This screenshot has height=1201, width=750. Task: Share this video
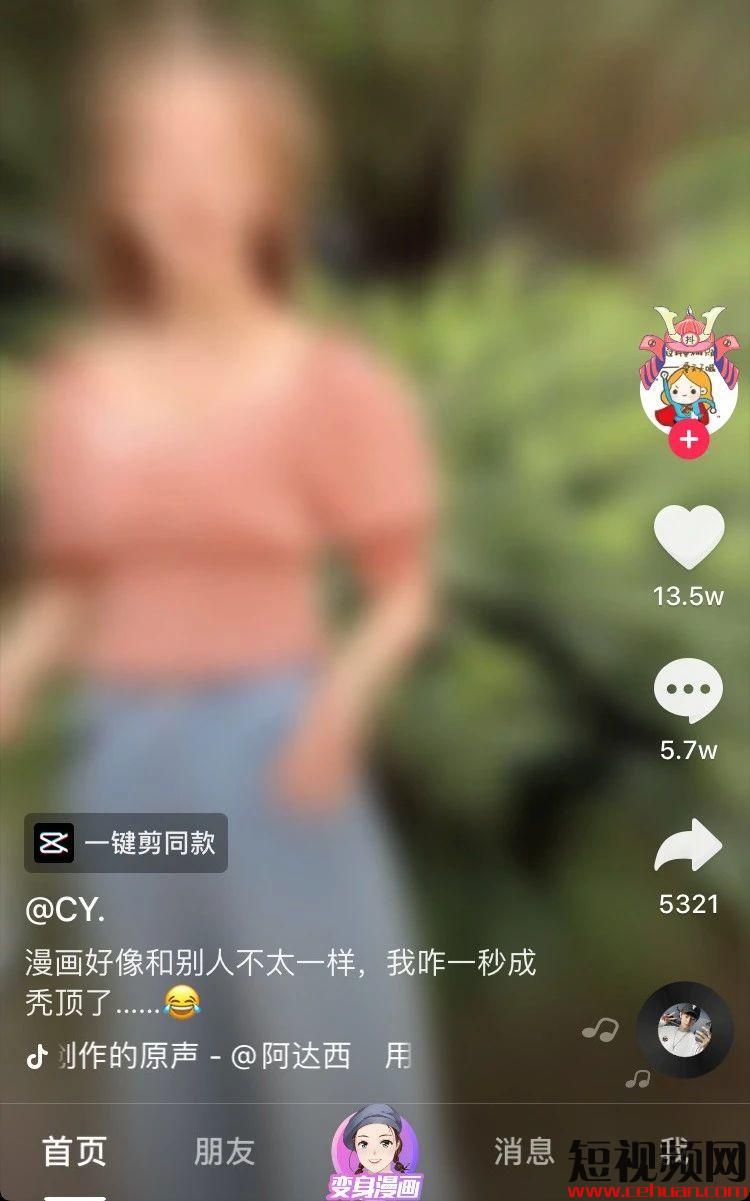688,846
